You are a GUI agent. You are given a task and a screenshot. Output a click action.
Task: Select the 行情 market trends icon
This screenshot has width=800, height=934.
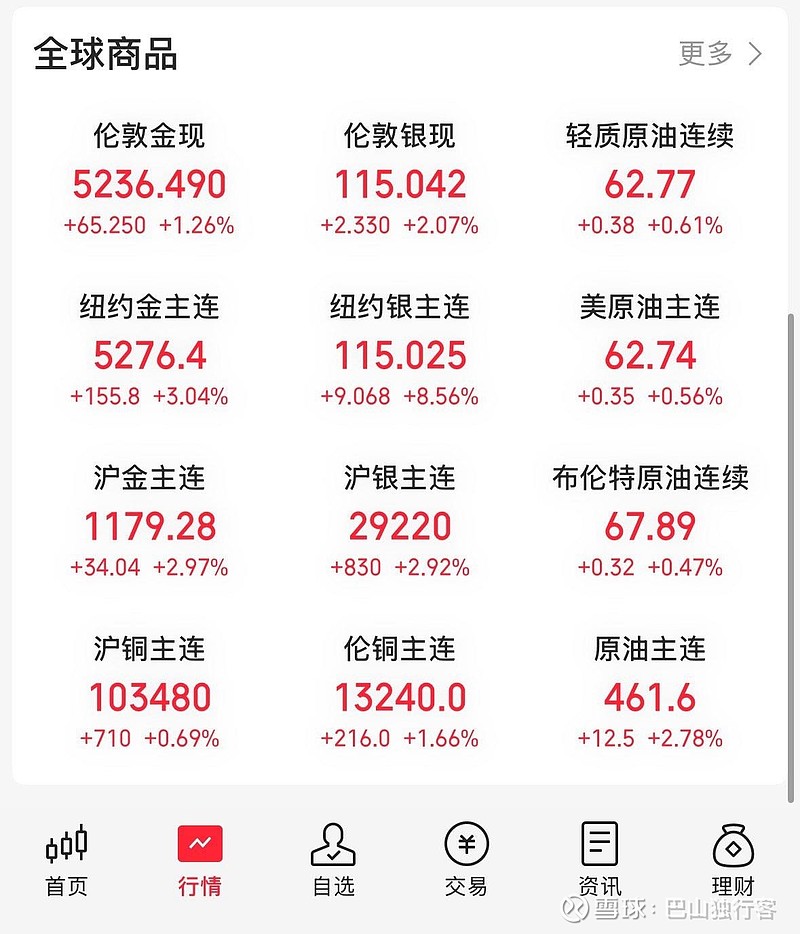pos(199,862)
